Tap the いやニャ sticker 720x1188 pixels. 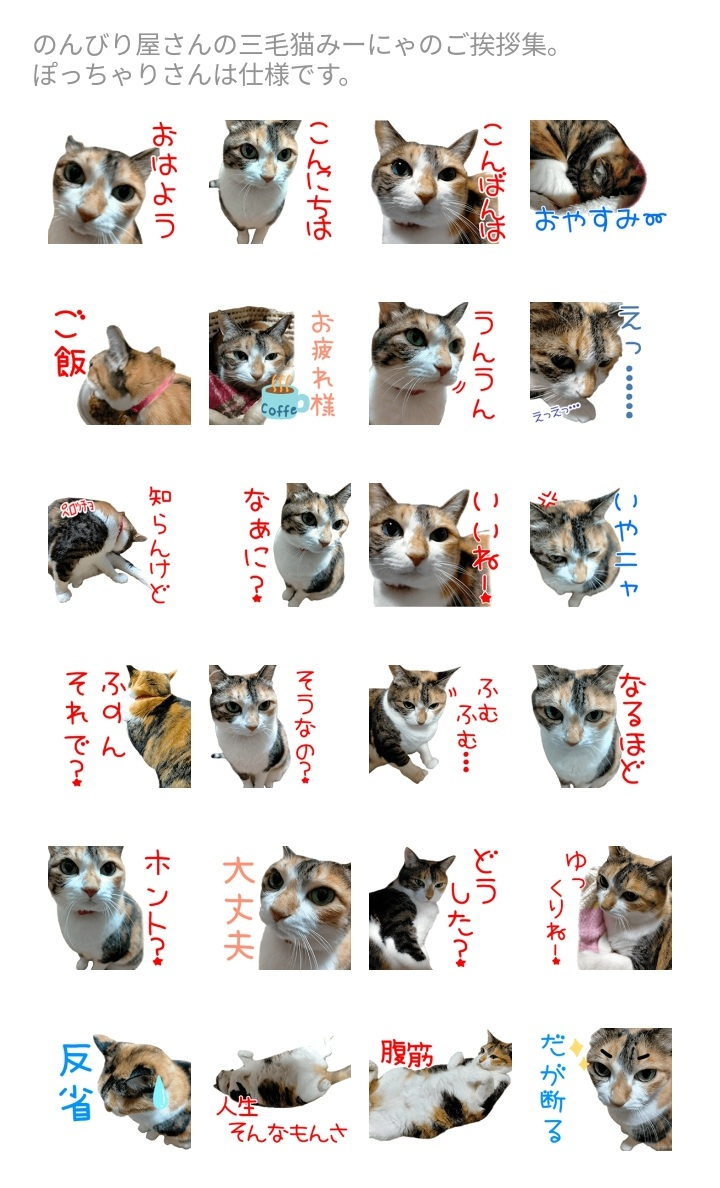click(600, 545)
